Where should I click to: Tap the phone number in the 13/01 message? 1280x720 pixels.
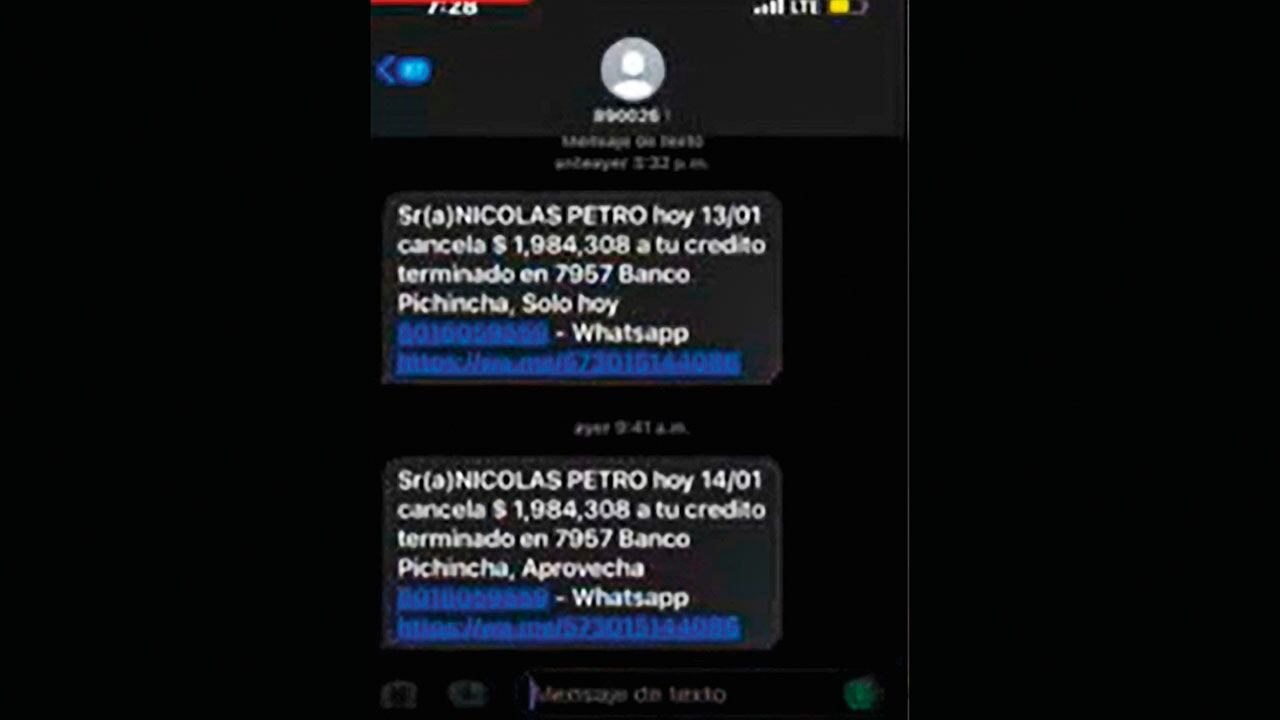pyautogui.click(x=472, y=333)
